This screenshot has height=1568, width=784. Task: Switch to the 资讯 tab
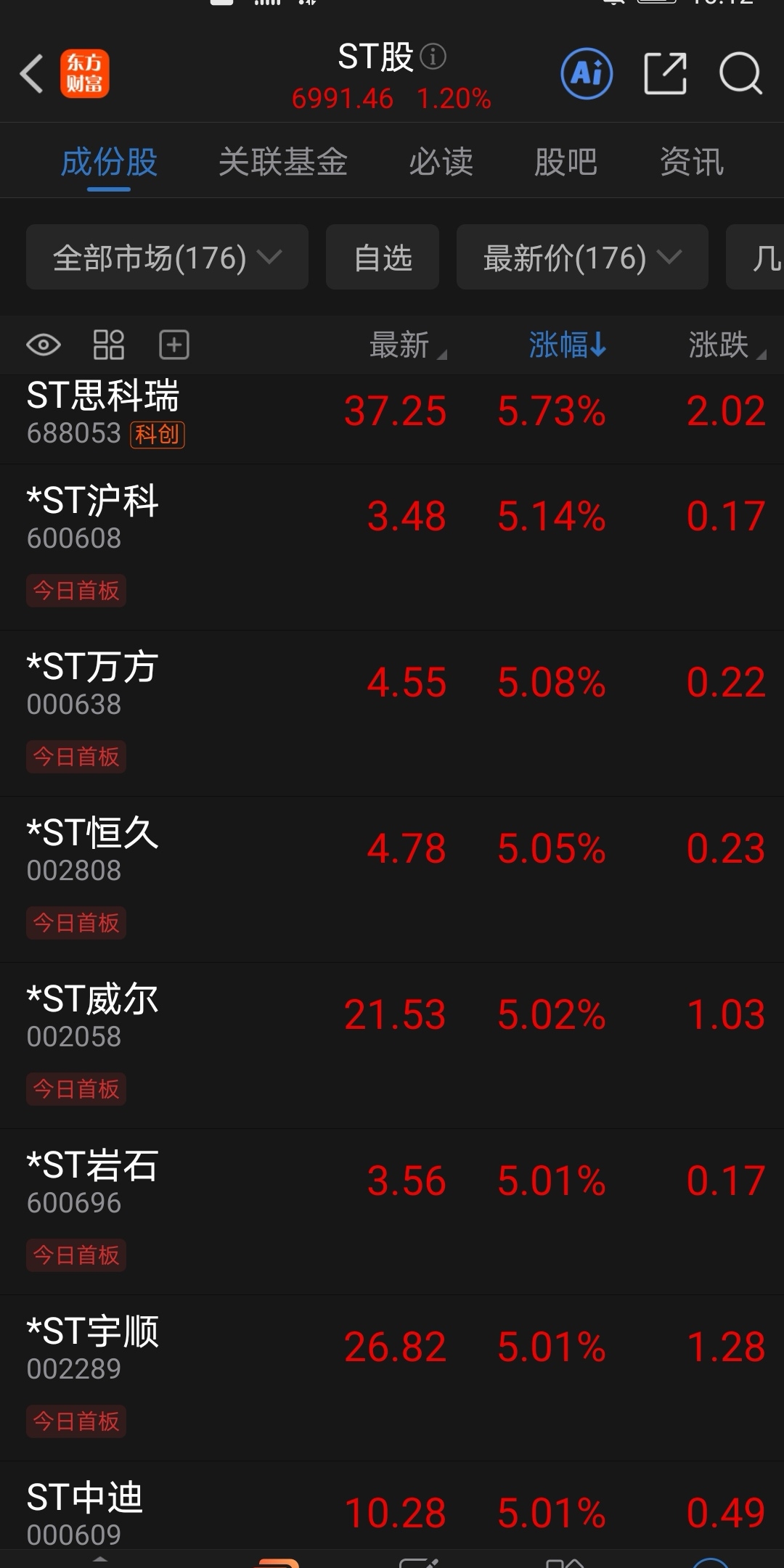pos(691,162)
